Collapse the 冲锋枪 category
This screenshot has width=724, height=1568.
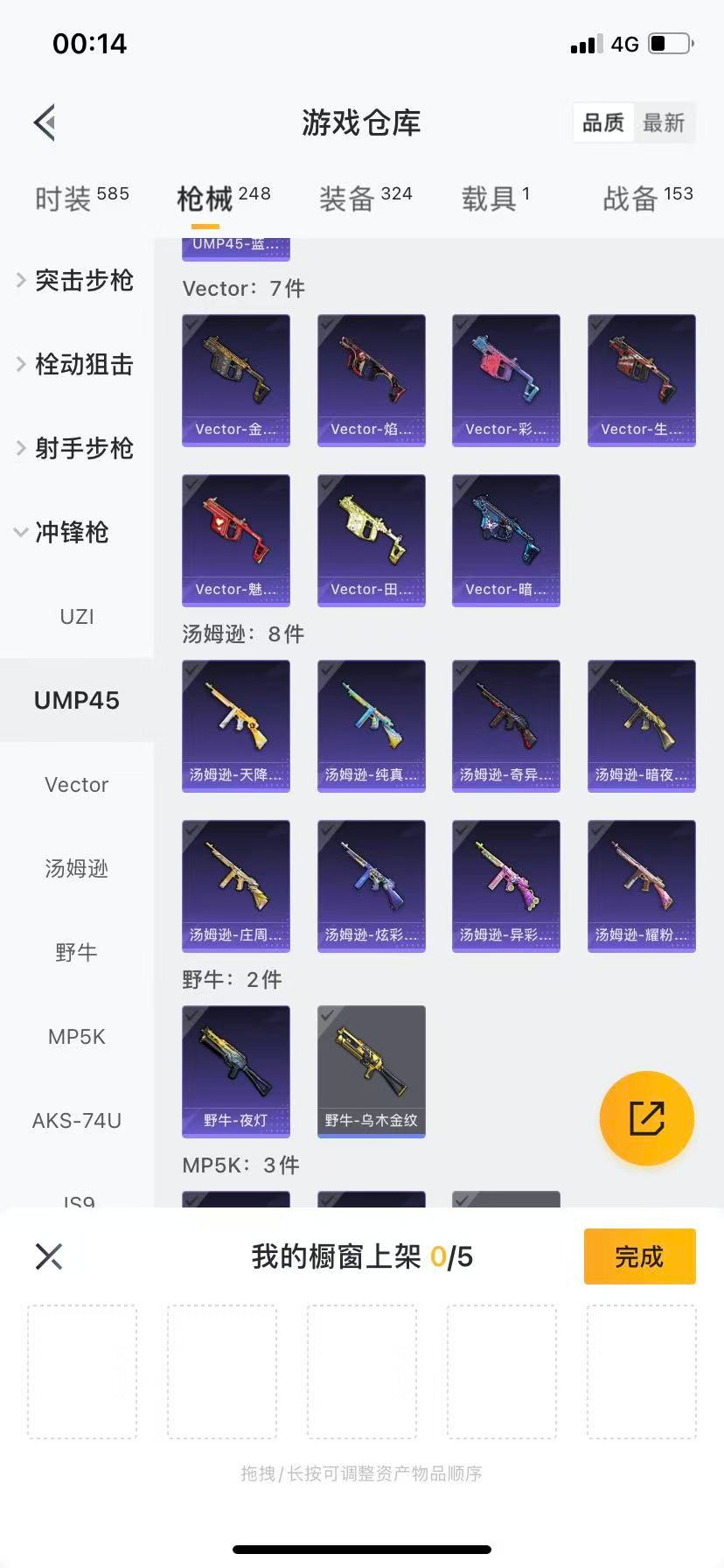tap(70, 532)
